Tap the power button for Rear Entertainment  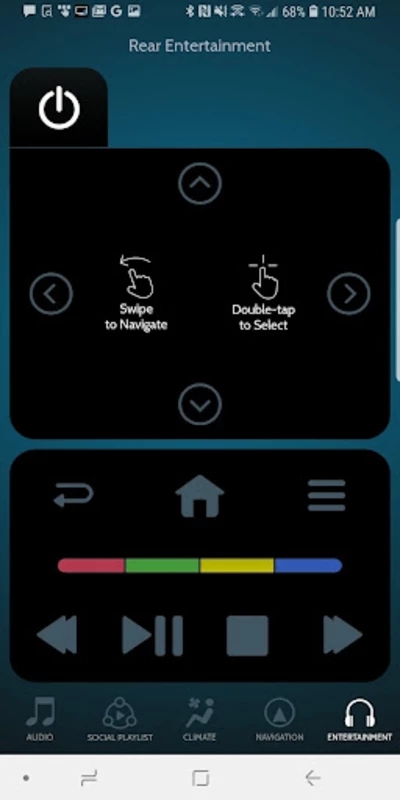coord(59,107)
